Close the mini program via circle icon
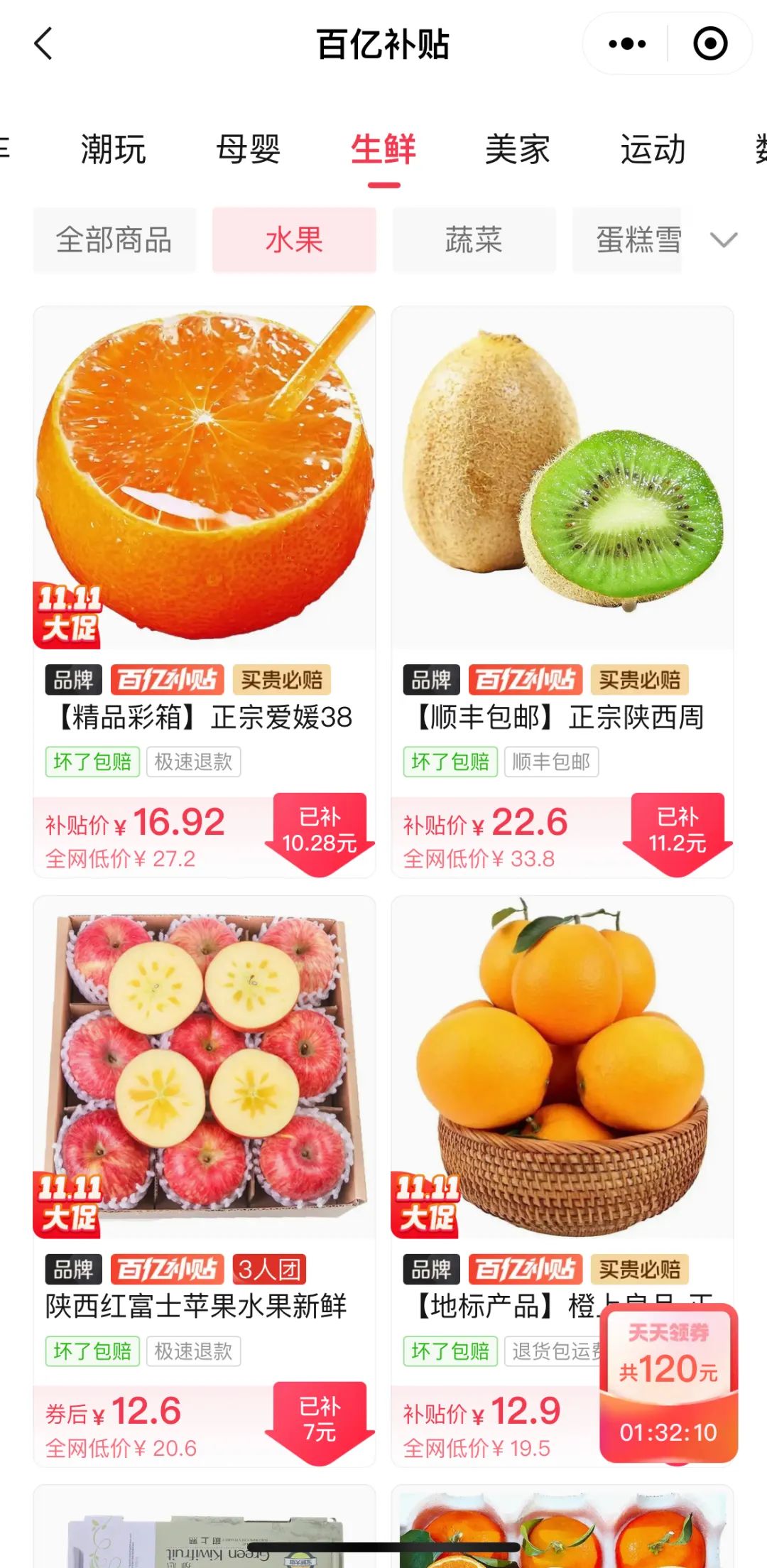 point(709,44)
